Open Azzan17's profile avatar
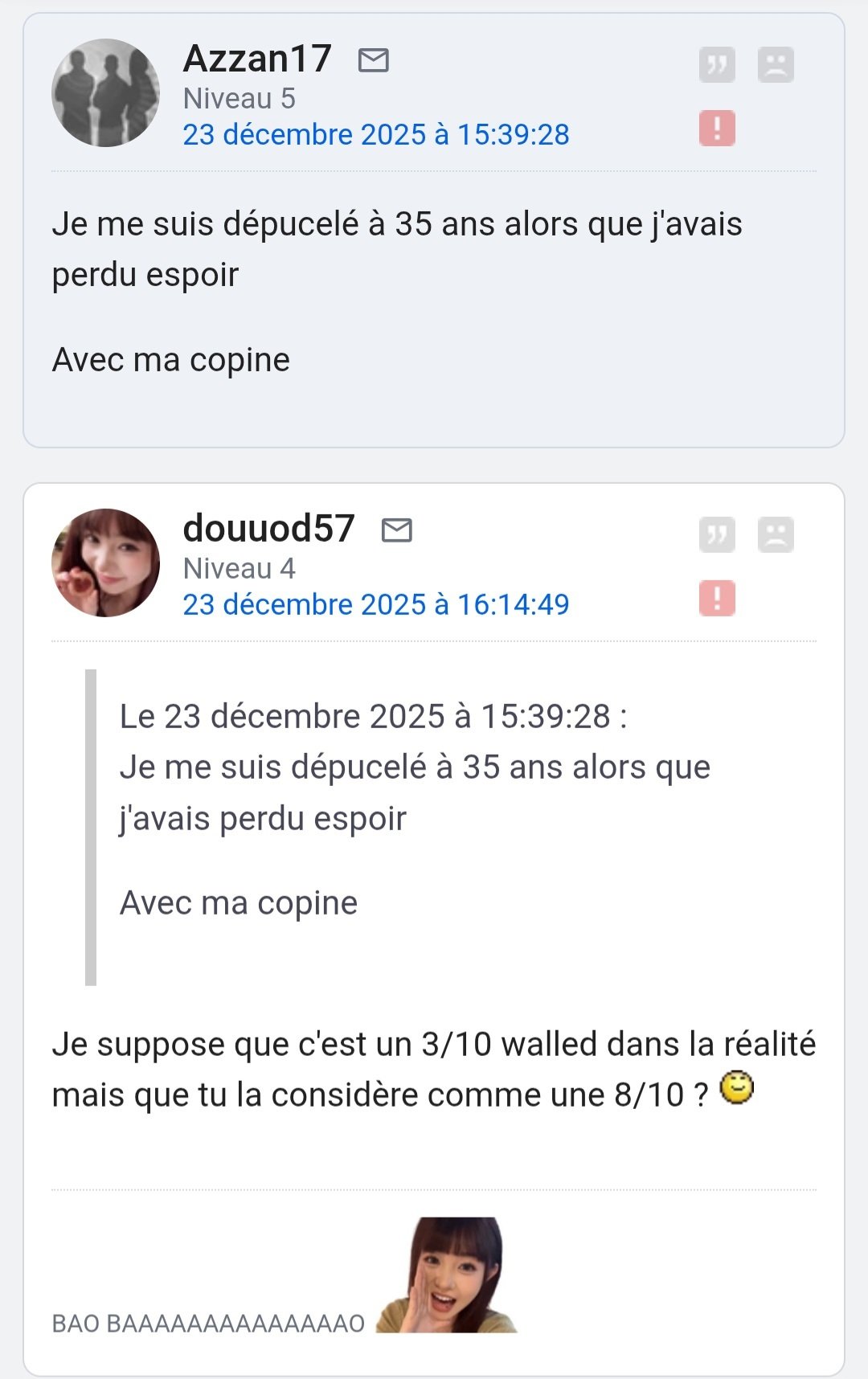 pos(105,93)
